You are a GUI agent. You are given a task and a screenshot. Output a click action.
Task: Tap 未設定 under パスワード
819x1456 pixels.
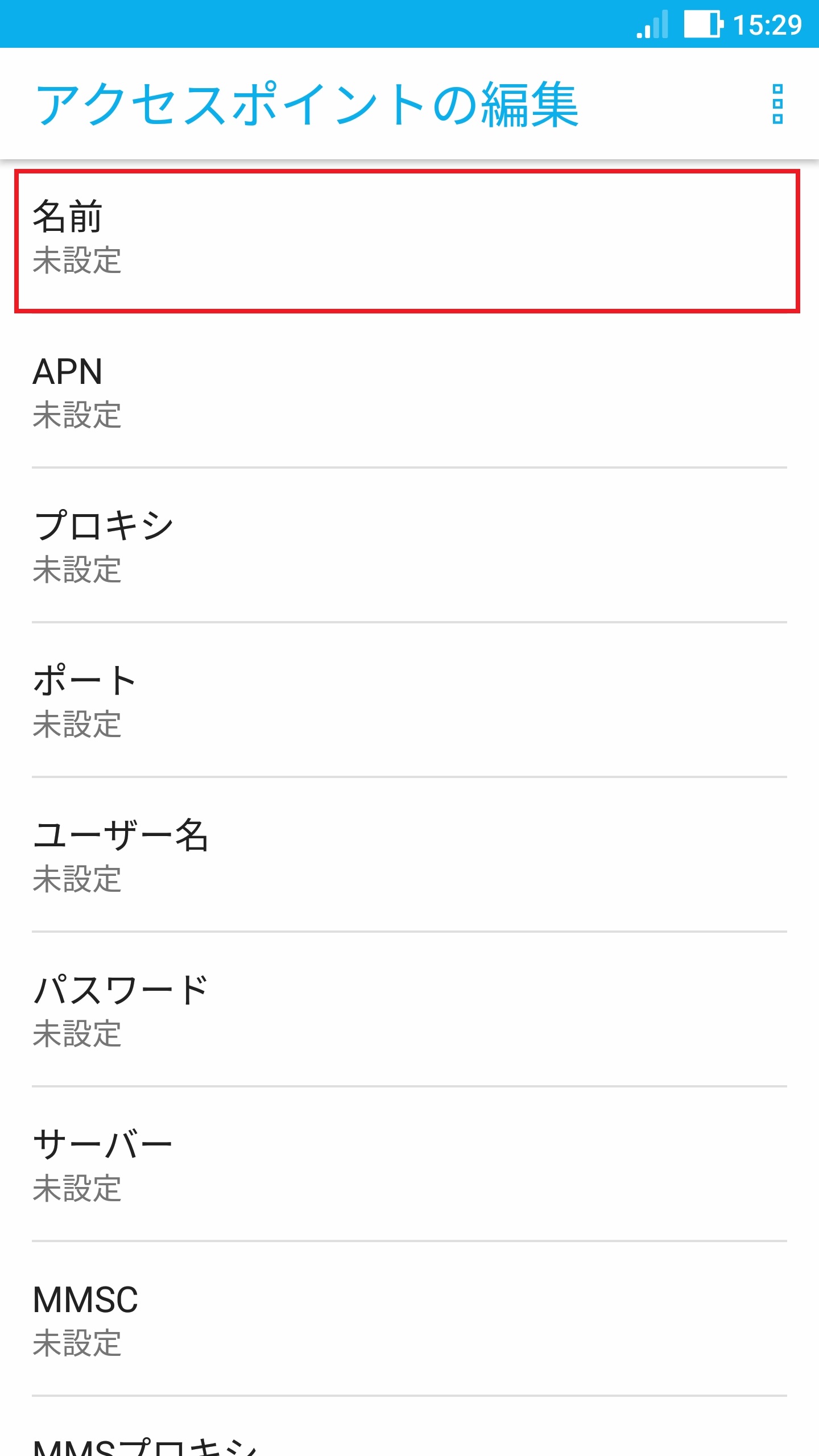click(78, 1036)
